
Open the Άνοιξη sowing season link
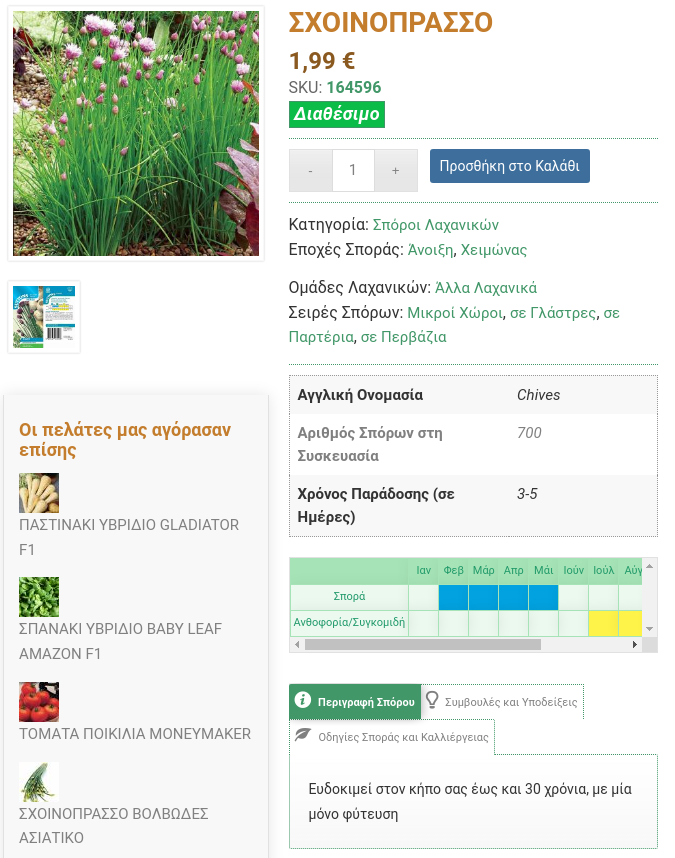point(430,250)
